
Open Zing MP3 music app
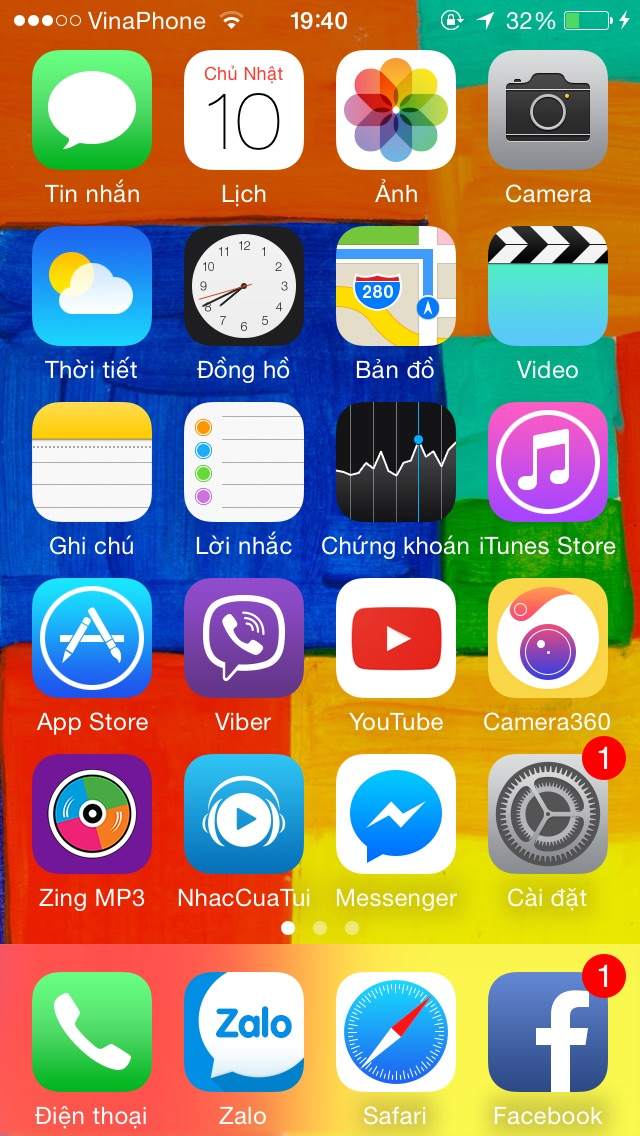(x=92, y=814)
